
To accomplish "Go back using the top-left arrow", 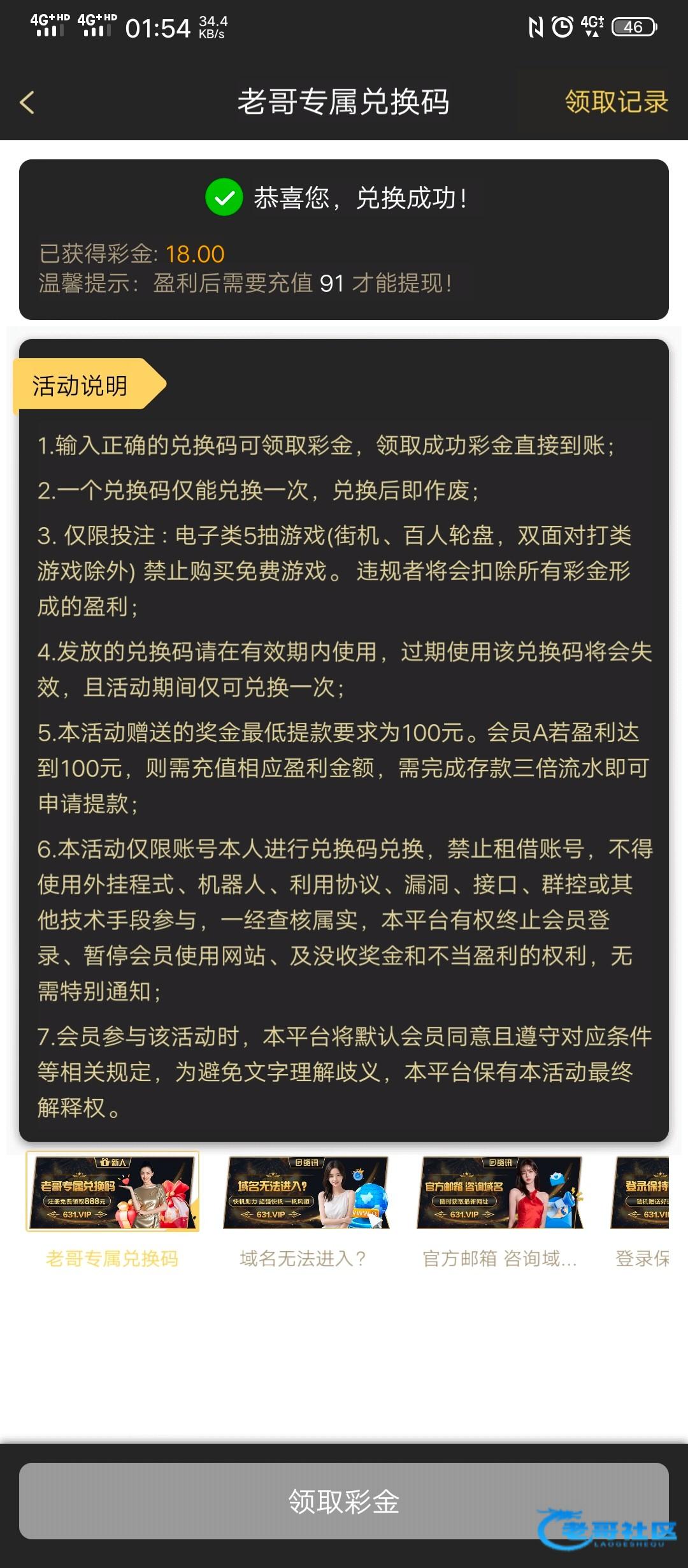I will tap(27, 102).
